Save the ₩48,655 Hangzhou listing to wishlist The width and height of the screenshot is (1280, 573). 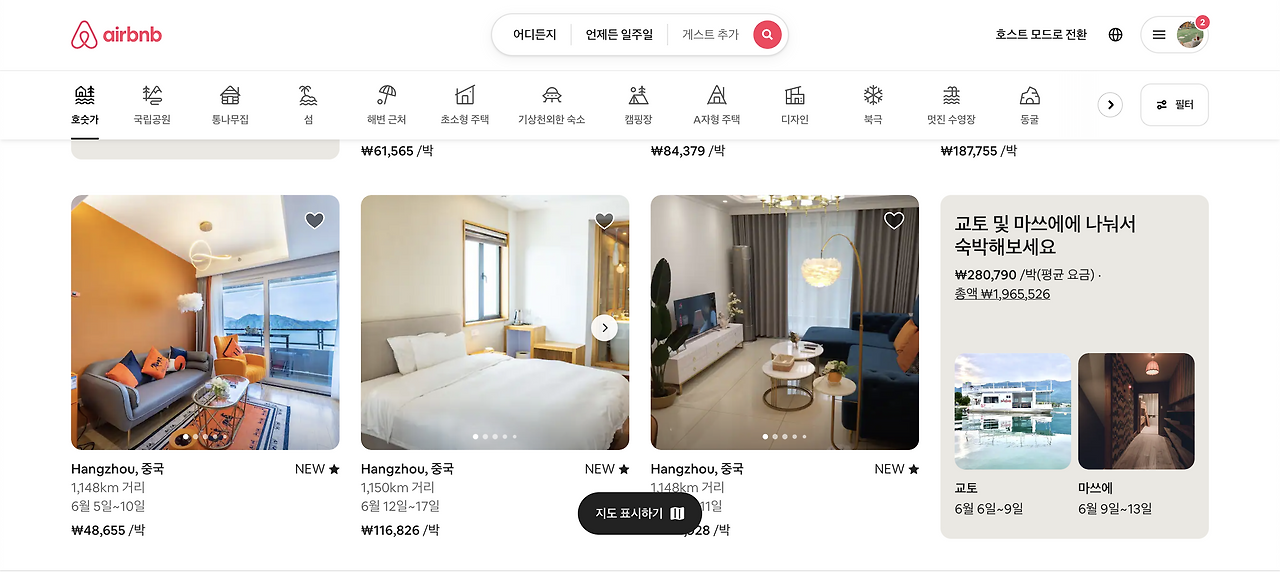(x=314, y=220)
